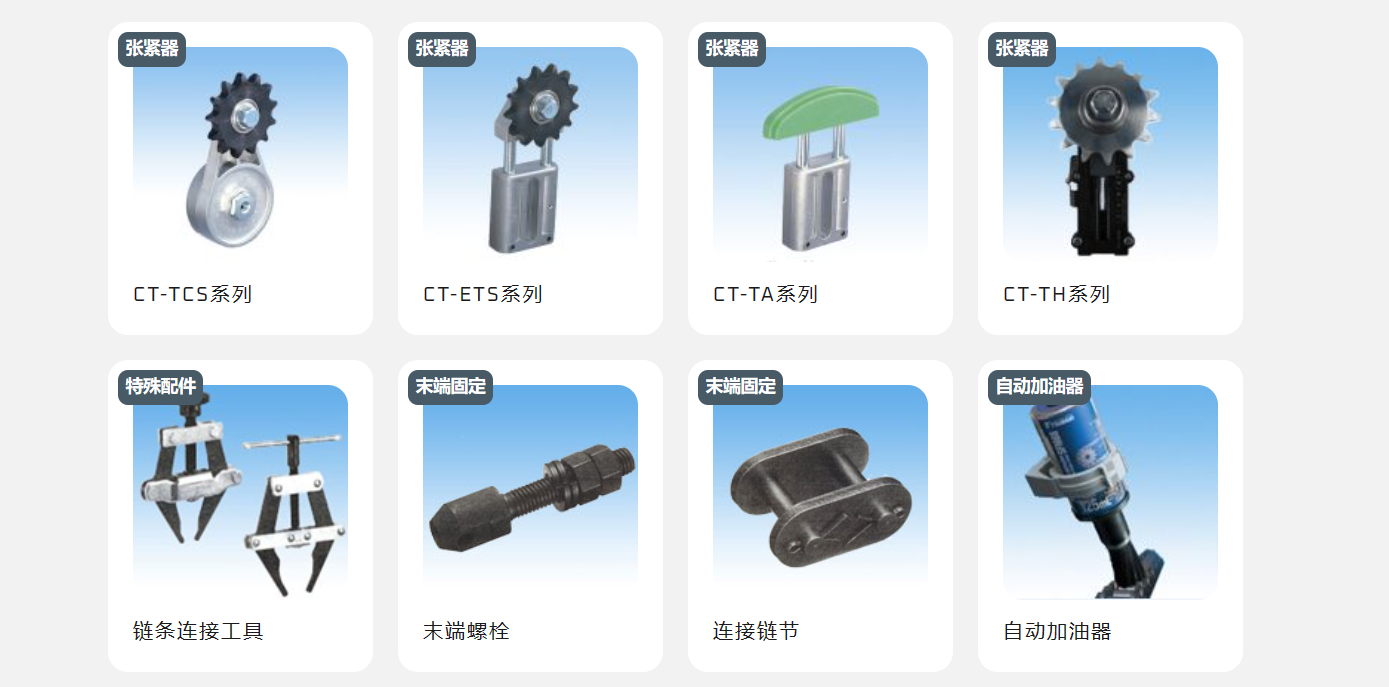
Task: View the 末端螺栓 product card
Action: tap(530, 516)
